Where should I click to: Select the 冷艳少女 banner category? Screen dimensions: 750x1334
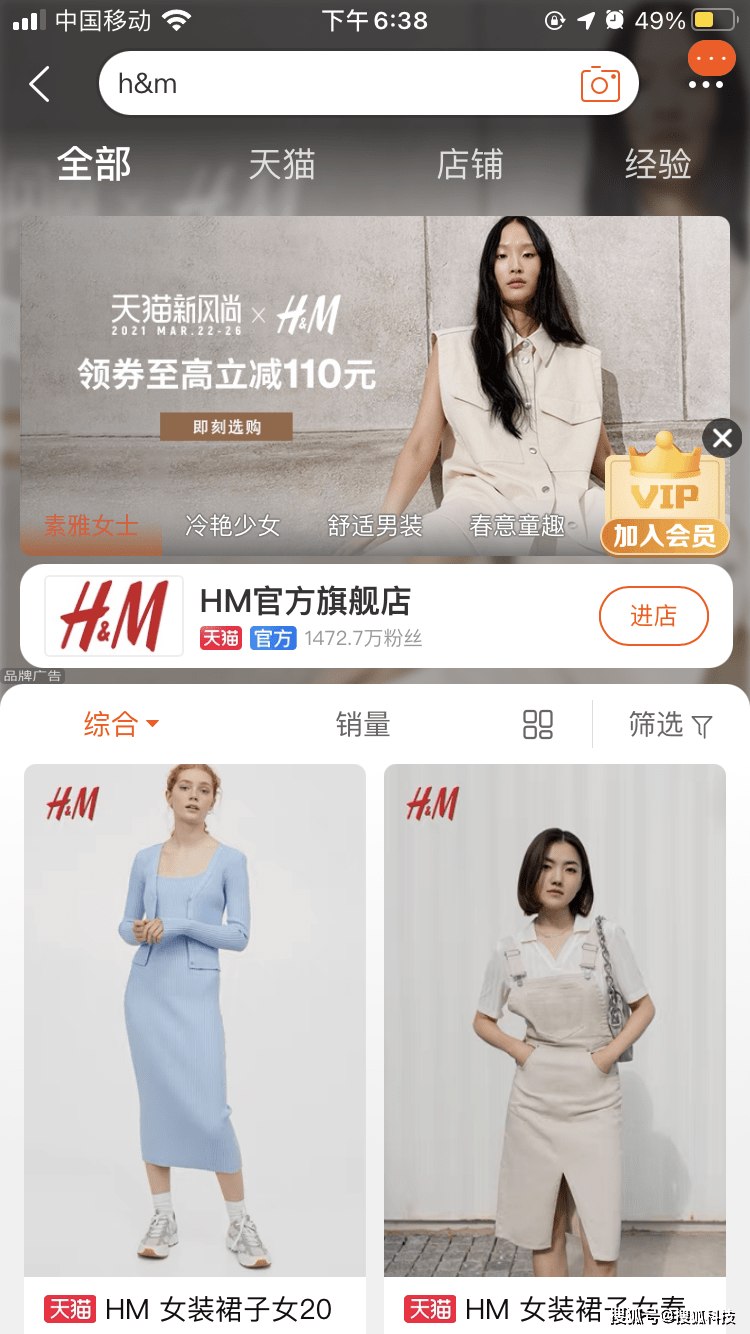(x=232, y=525)
